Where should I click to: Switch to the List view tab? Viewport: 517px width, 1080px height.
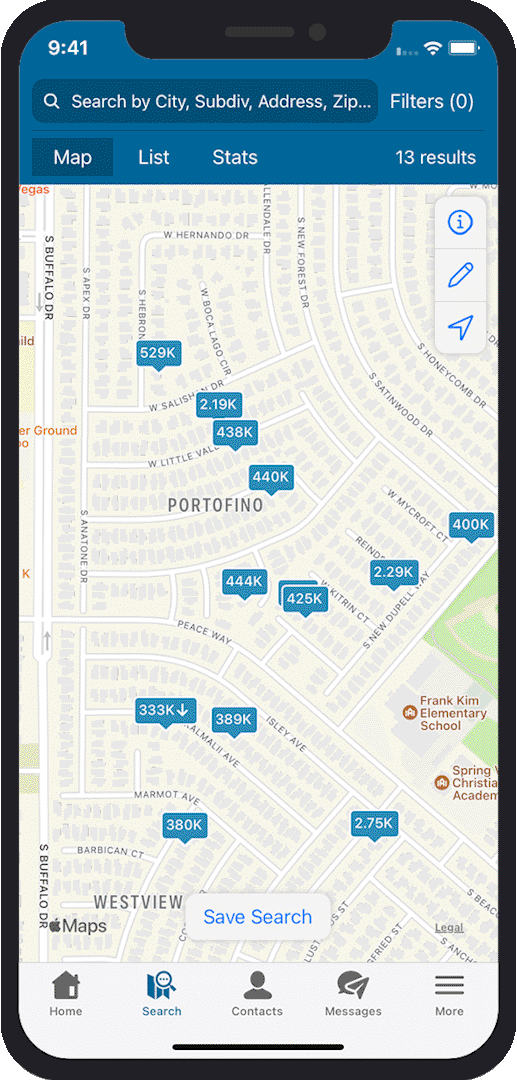(x=154, y=157)
